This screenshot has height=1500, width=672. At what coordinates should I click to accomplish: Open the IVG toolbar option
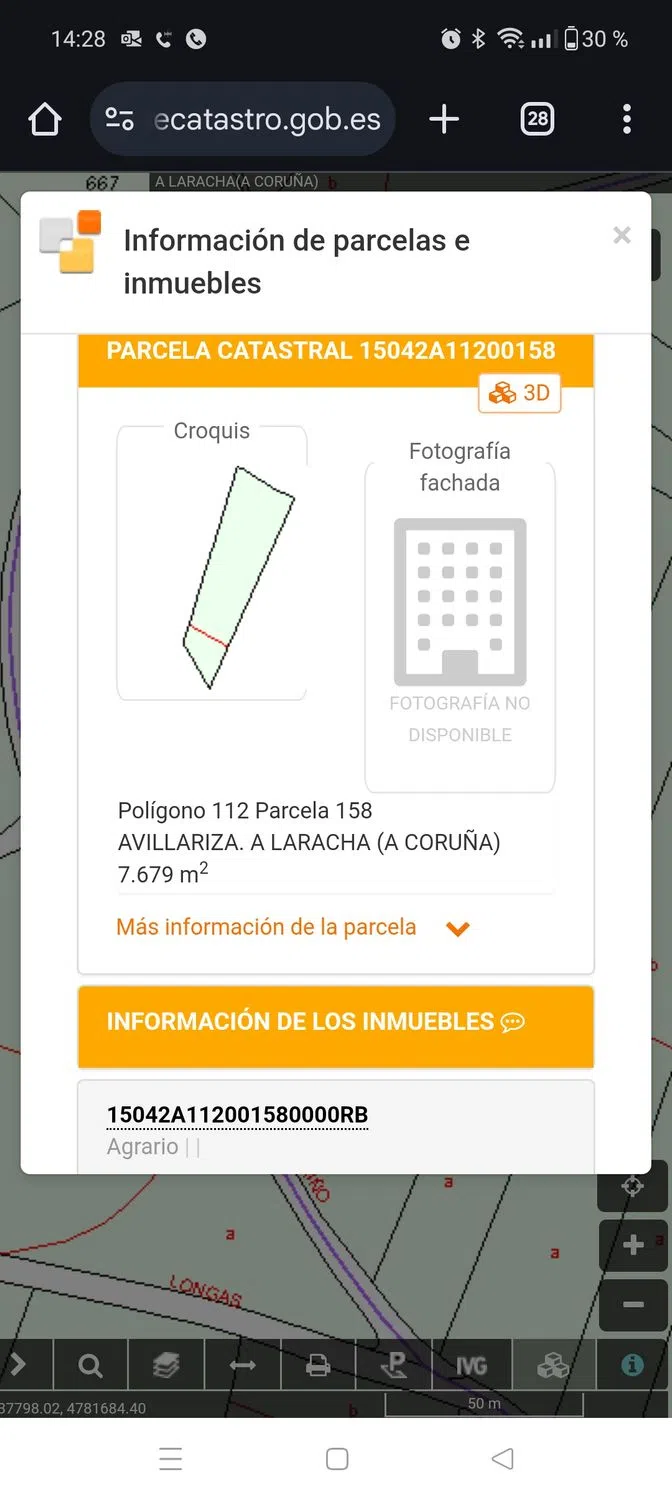471,1365
